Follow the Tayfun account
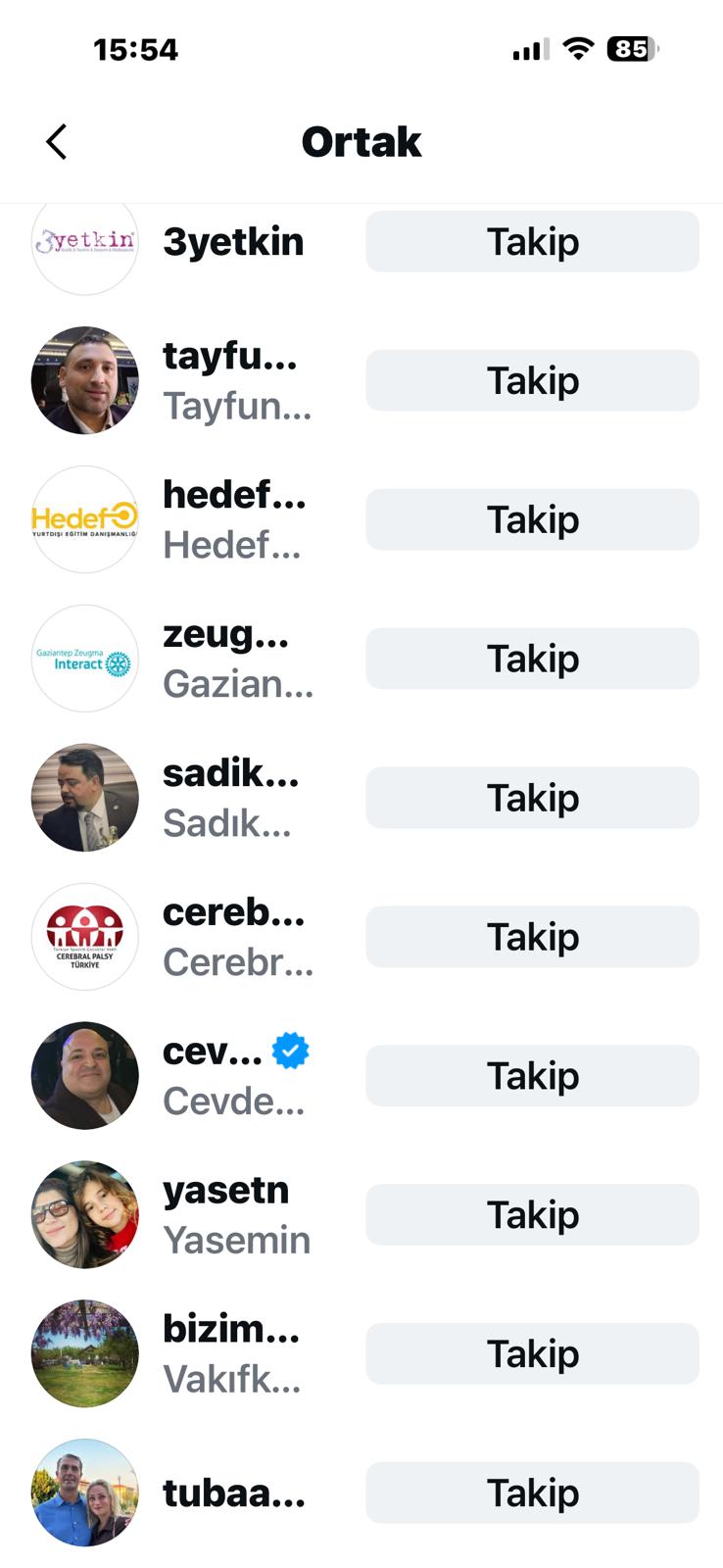723x1568 pixels. click(x=532, y=380)
